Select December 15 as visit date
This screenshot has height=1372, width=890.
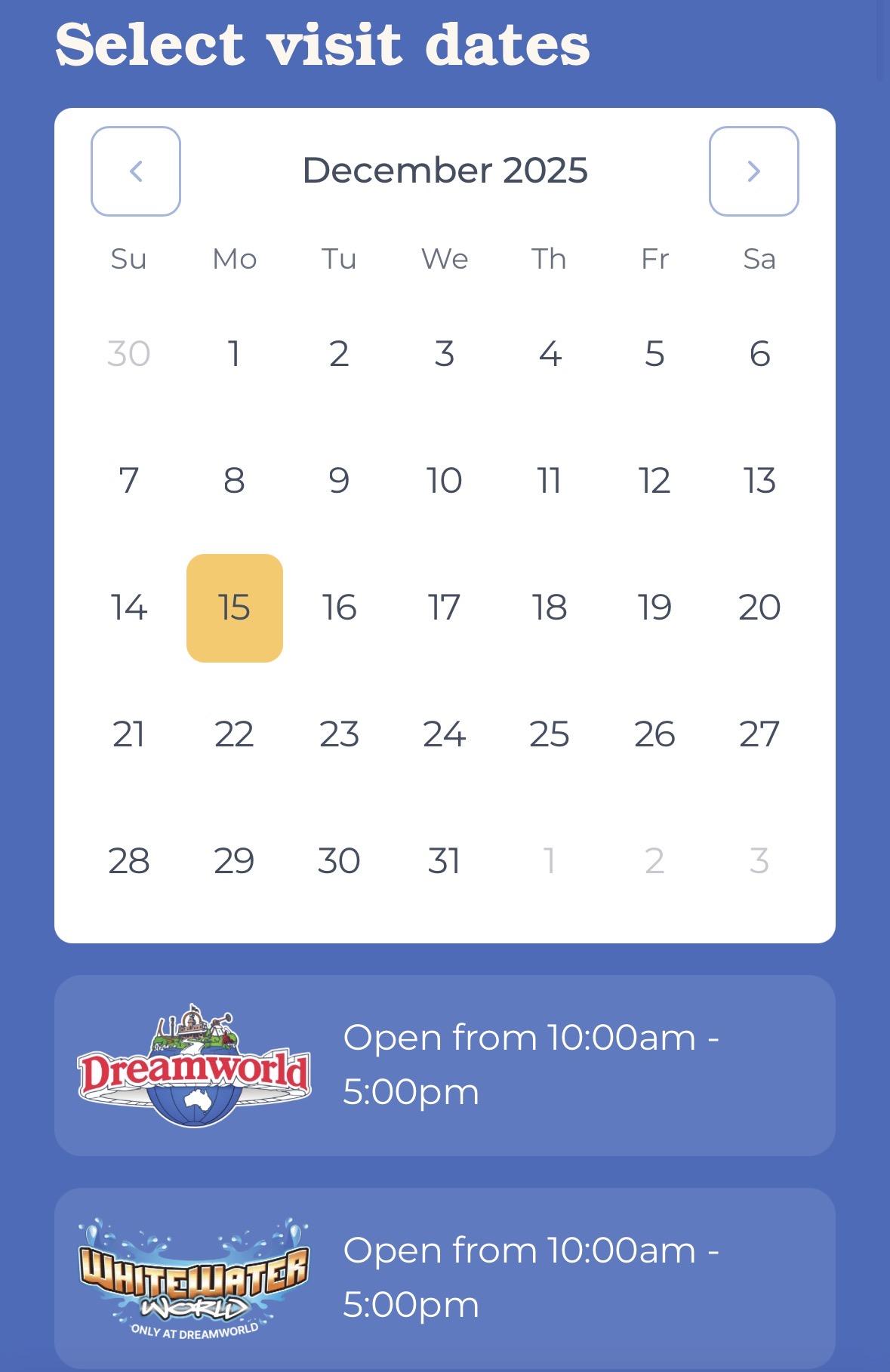235,608
